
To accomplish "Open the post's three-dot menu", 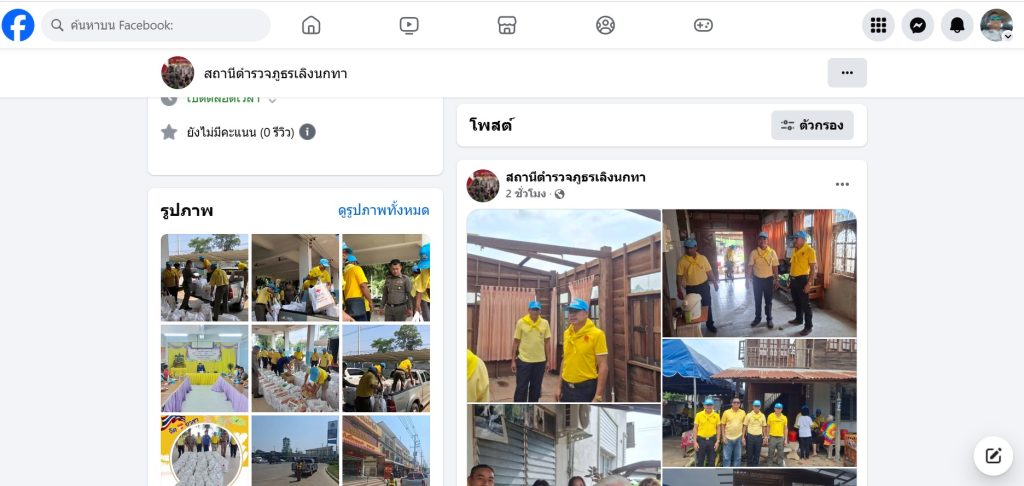I will pos(842,184).
